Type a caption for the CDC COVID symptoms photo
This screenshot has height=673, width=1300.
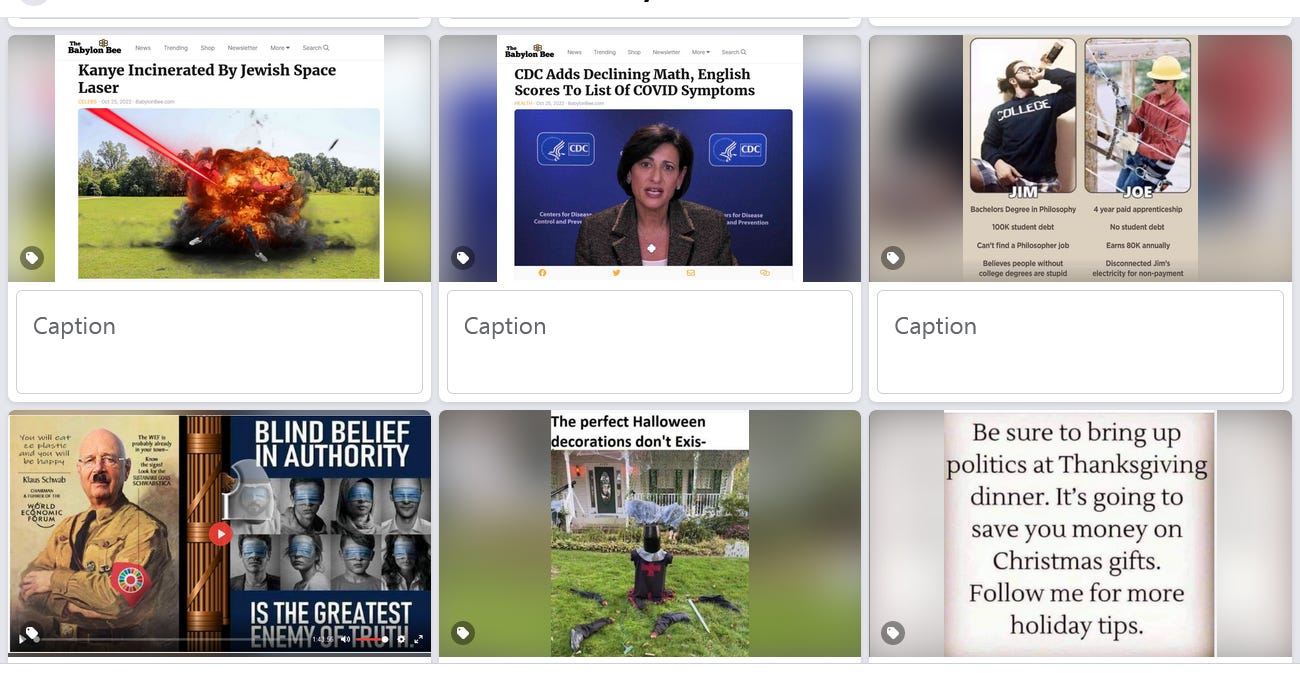pyautogui.click(x=650, y=342)
